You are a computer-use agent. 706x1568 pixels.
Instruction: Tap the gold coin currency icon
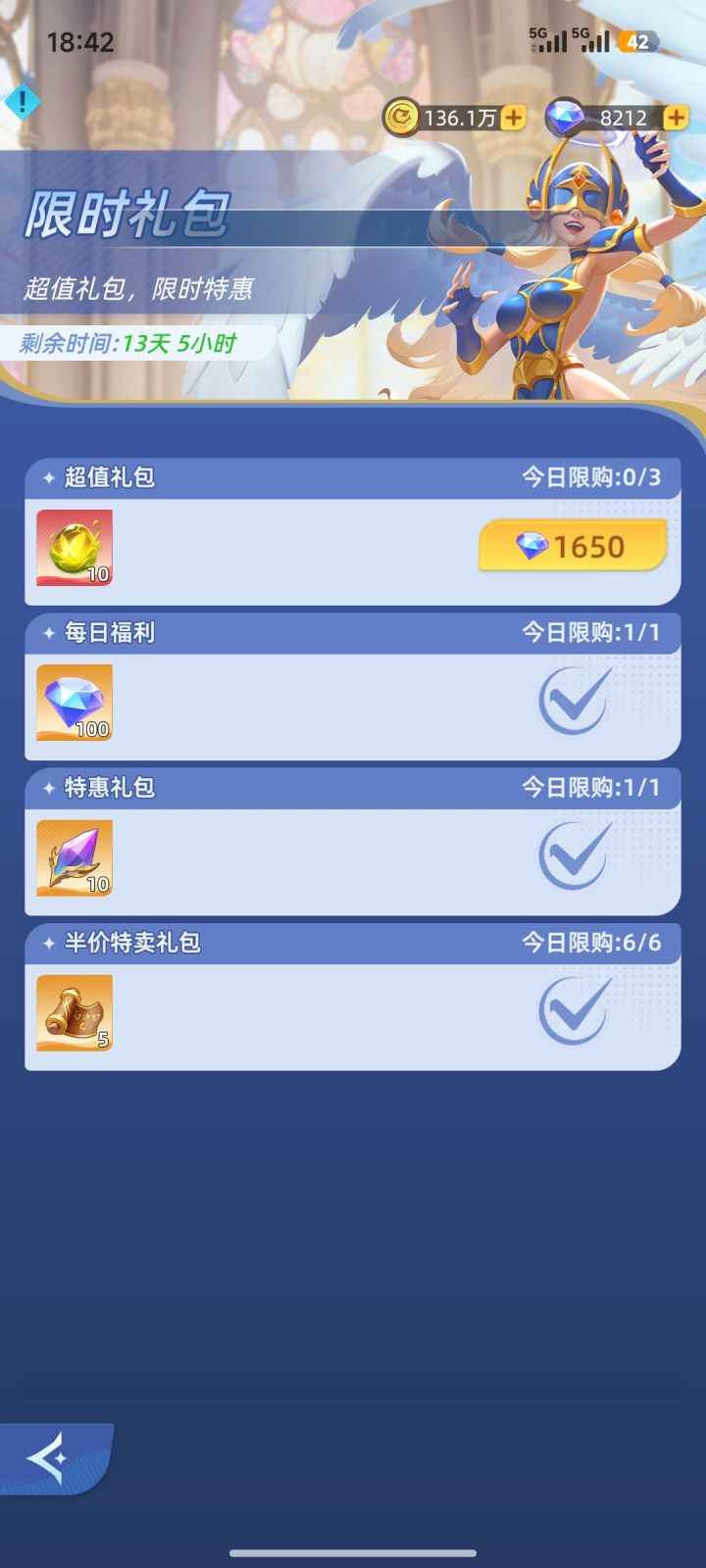(401, 116)
